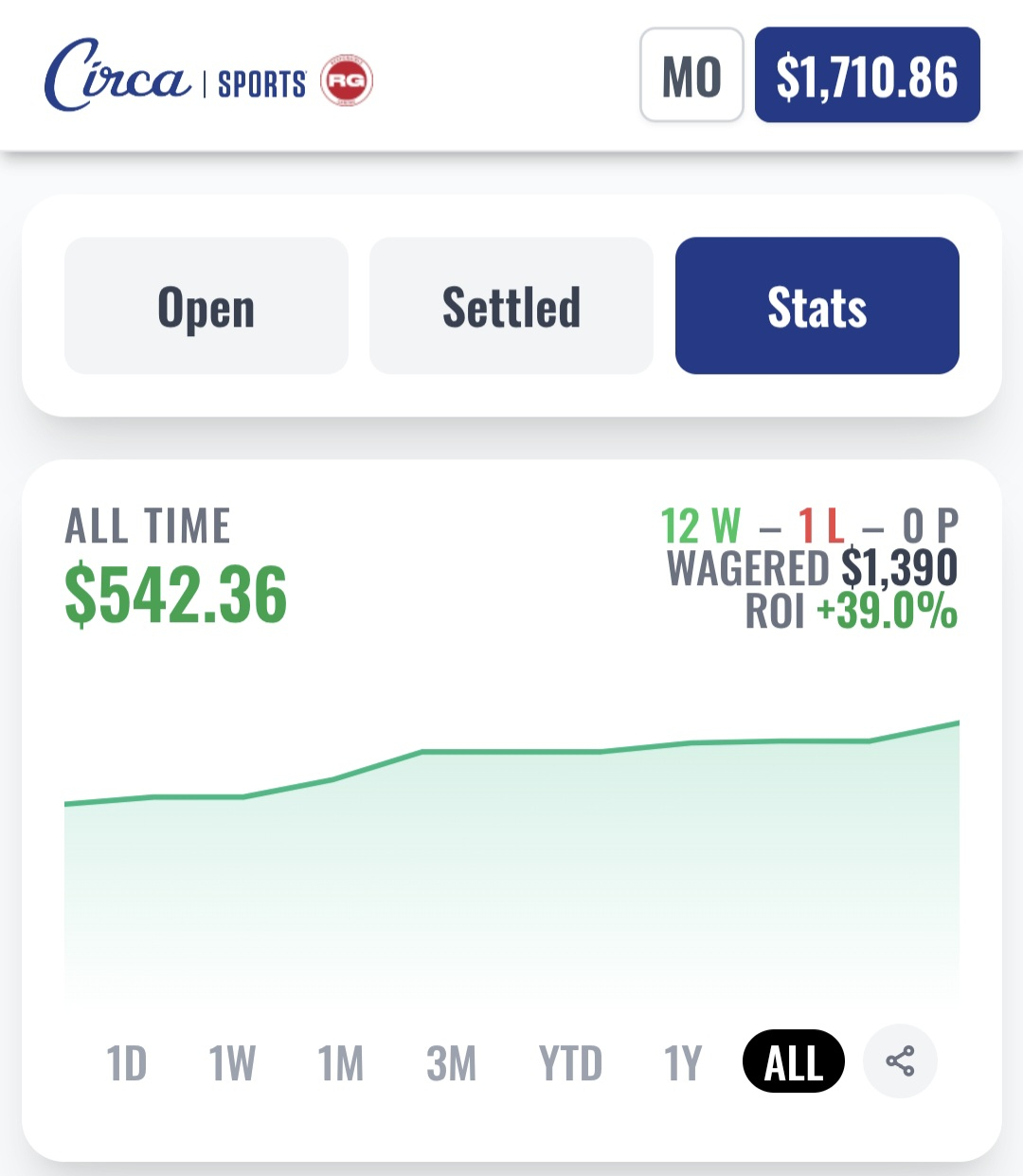Tap the ALL time range chip
The height and width of the screenshot is (1176, 1023).
[x=794, y=1061]
